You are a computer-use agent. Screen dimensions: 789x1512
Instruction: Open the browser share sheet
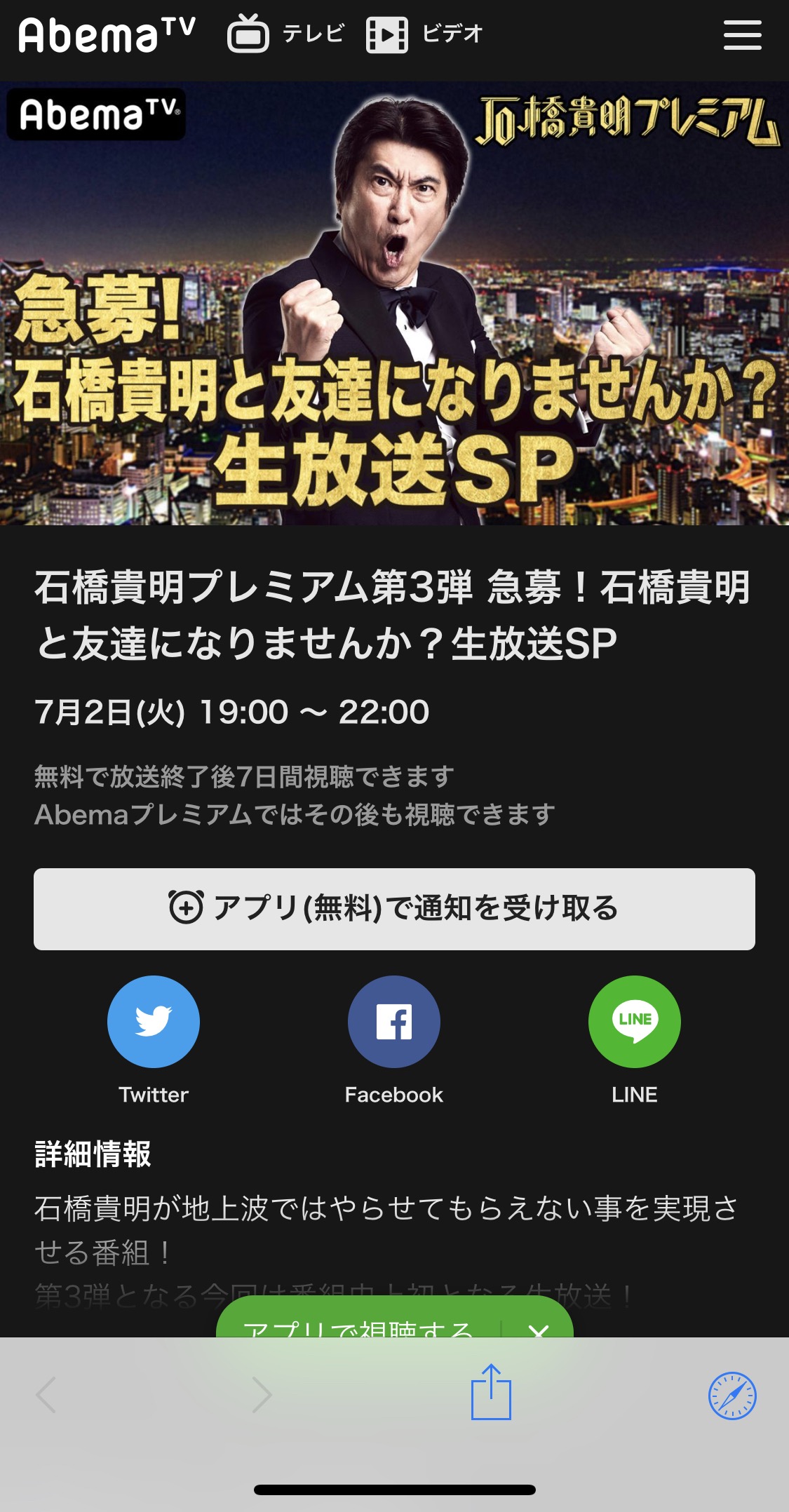491,1393
